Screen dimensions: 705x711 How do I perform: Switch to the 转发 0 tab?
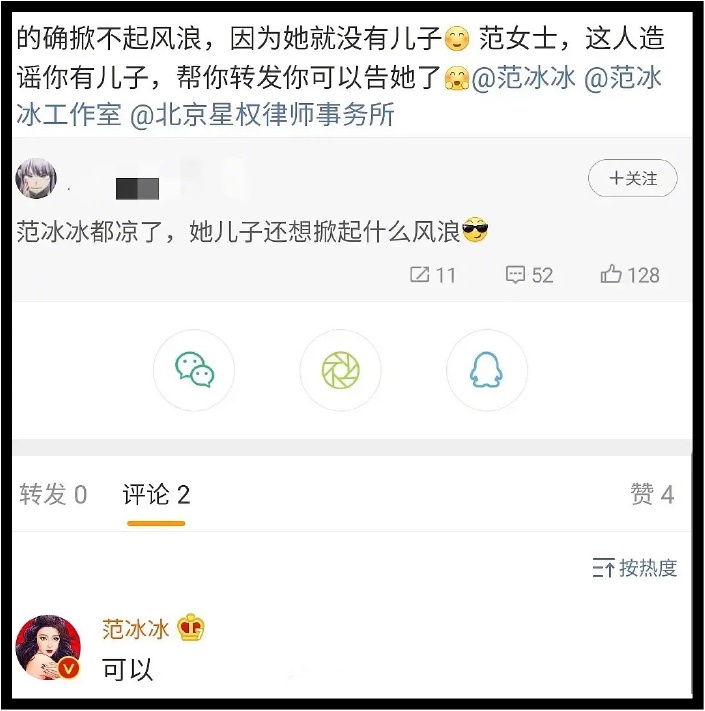[x=53, y=494]
